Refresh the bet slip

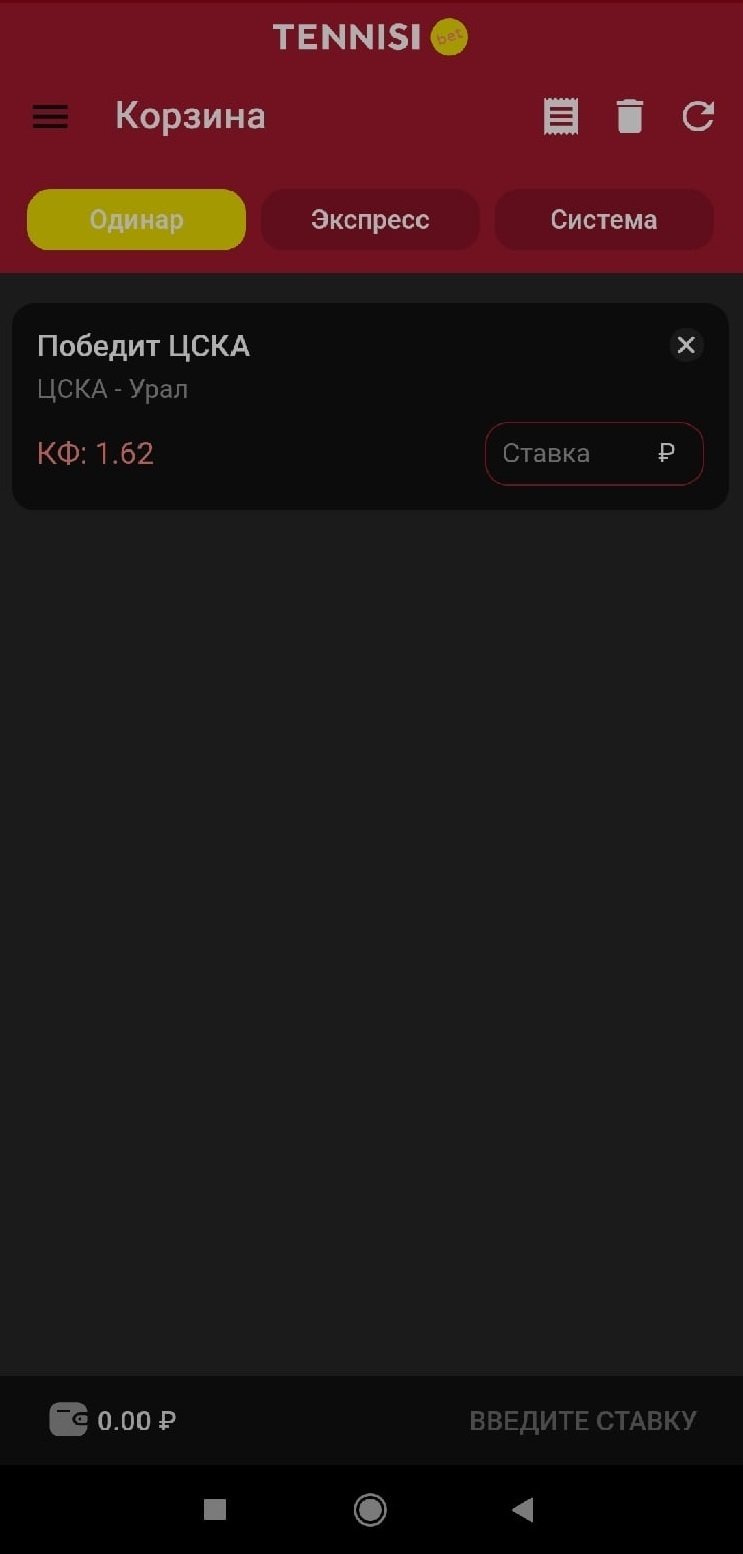(698, 117)
